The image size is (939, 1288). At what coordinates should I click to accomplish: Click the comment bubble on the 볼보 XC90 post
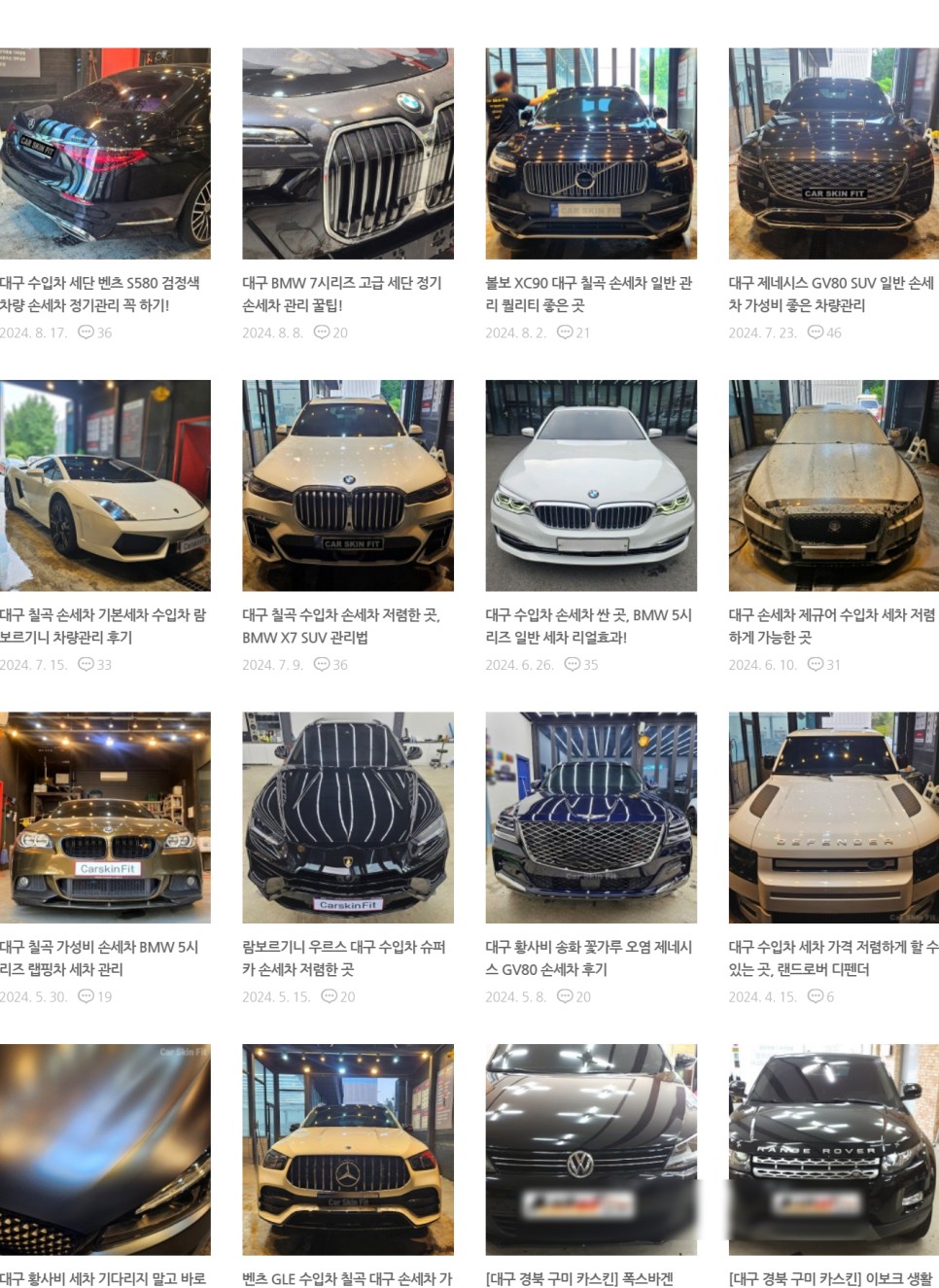[565, 332]
